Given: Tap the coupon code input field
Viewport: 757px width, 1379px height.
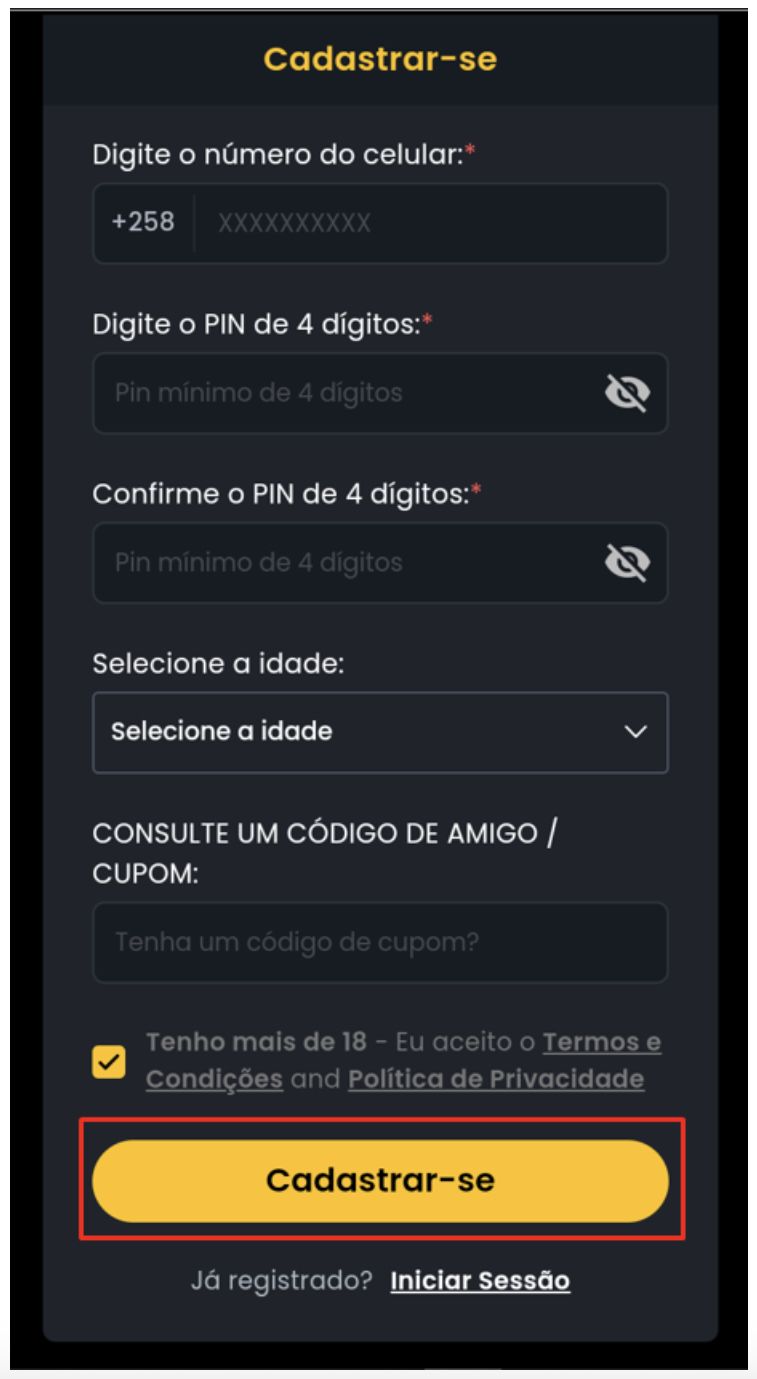Looking at the screenshot, I should click(380, 942).
